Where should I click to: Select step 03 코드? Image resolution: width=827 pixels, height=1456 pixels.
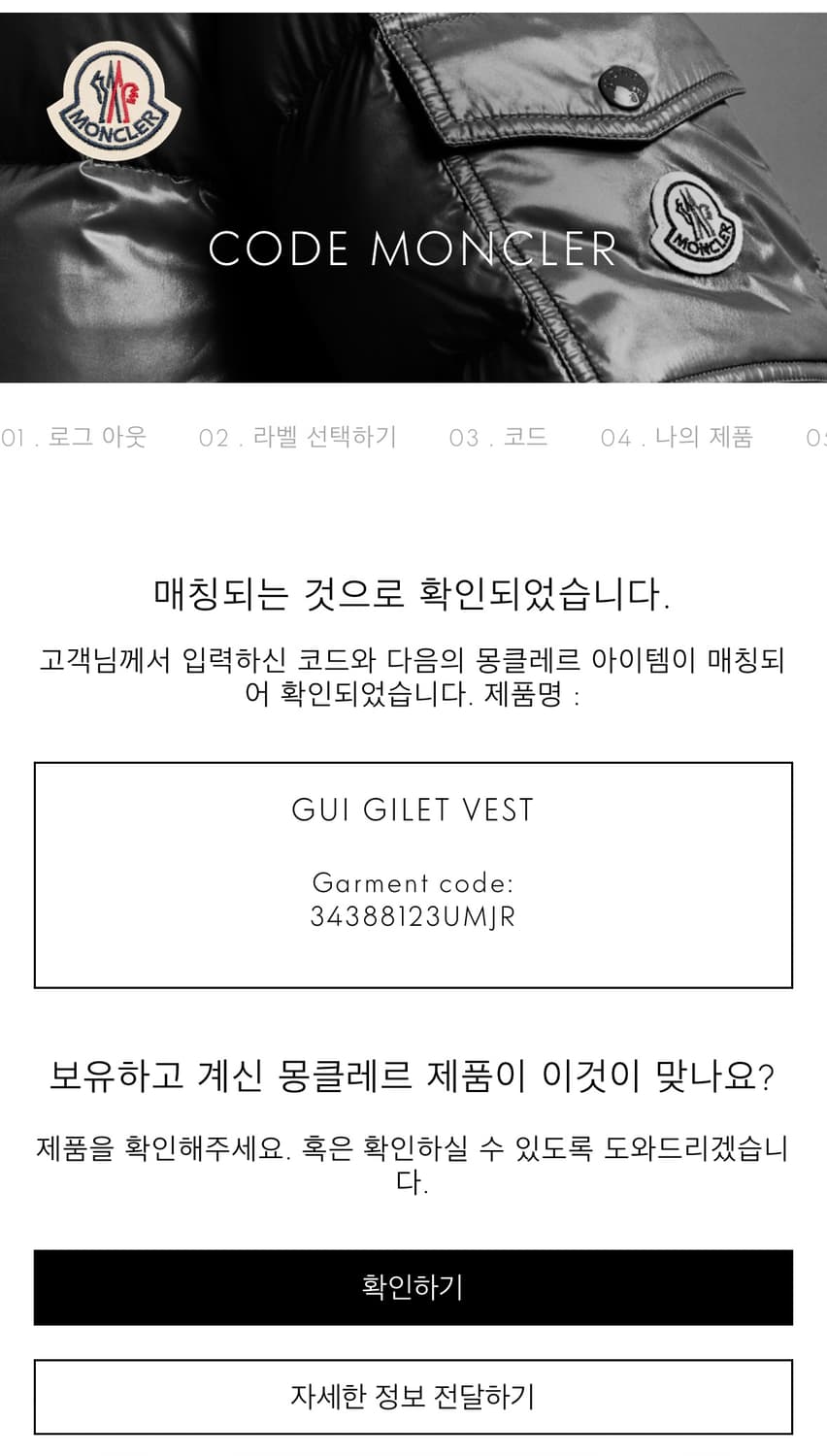click(499, 437)
